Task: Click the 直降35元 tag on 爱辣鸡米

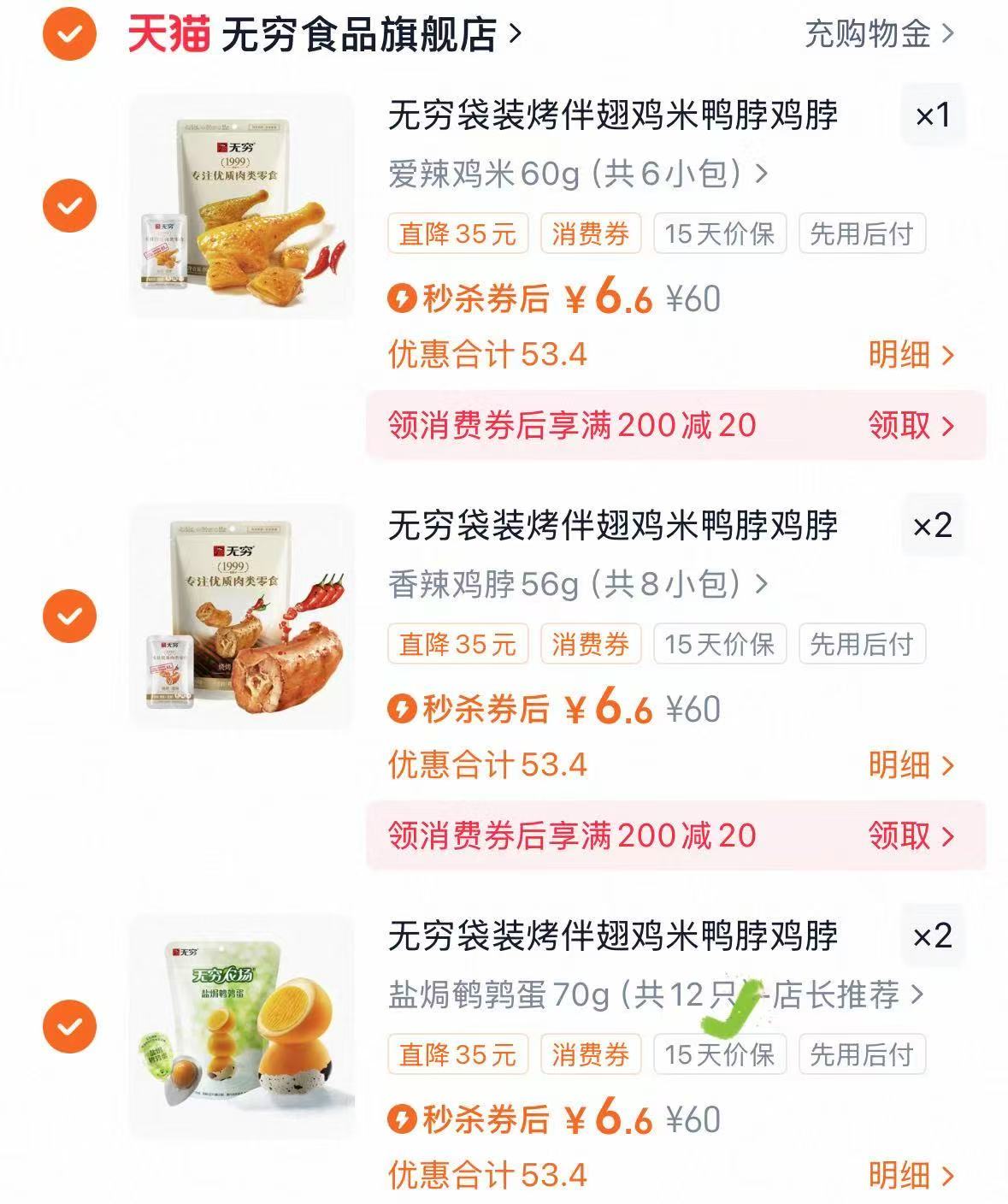Action: (457, 234)
